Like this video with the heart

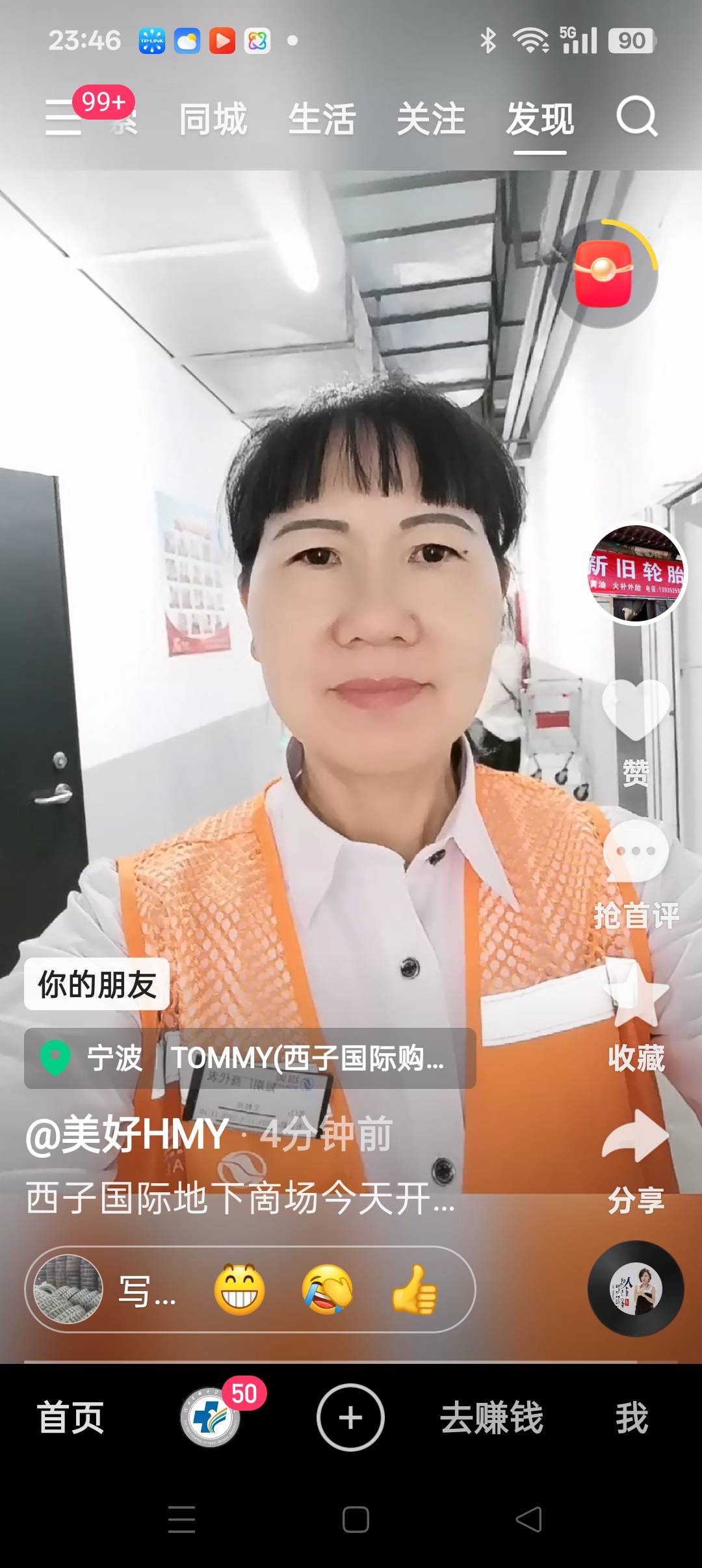point(635,710)
